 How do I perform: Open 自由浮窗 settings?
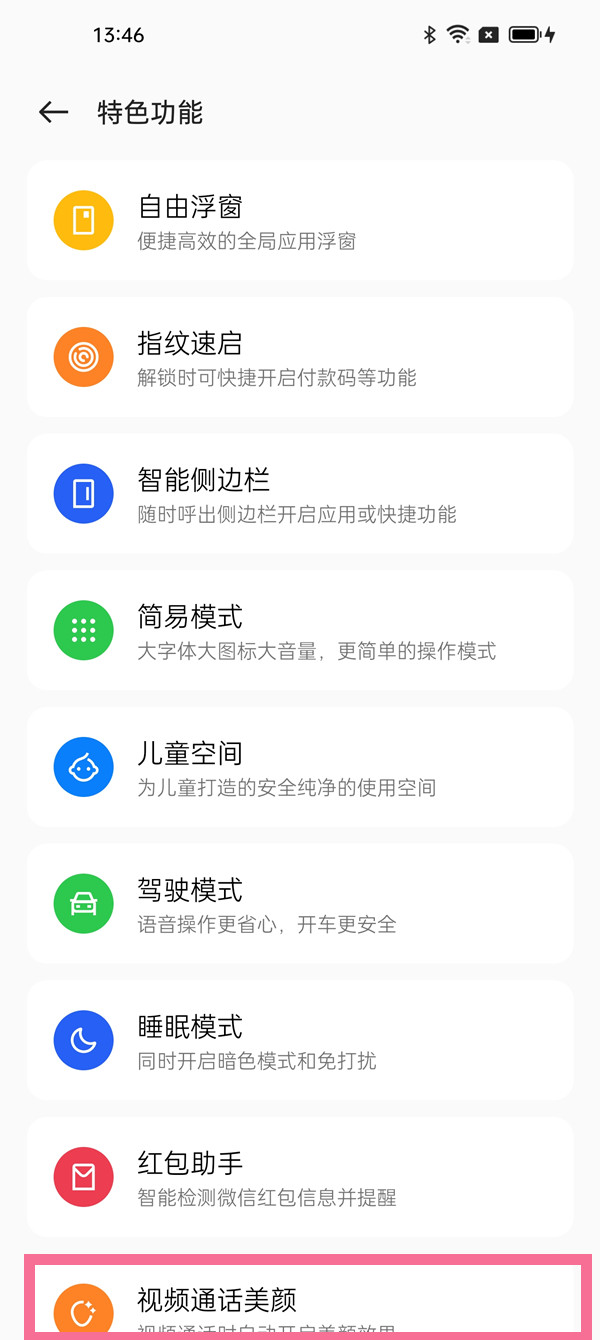tap(300, 221)
